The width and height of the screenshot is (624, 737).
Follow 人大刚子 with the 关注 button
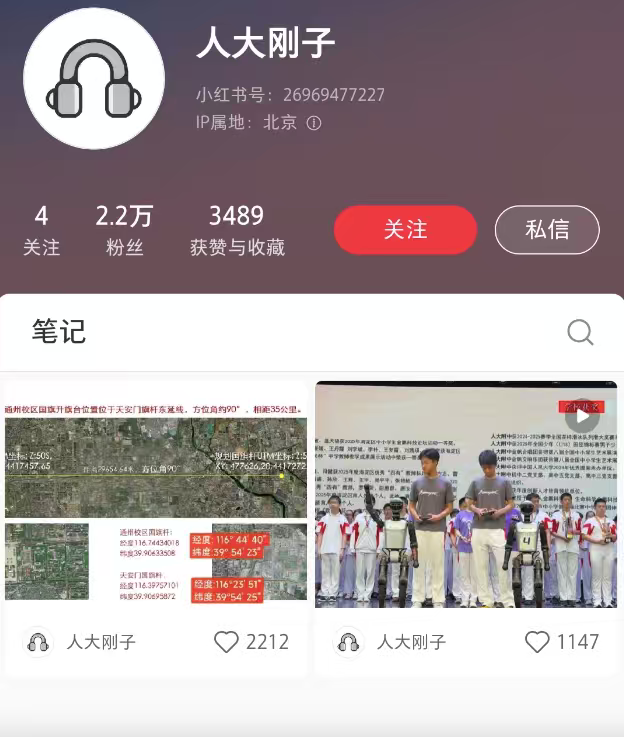tap(405, 230)
